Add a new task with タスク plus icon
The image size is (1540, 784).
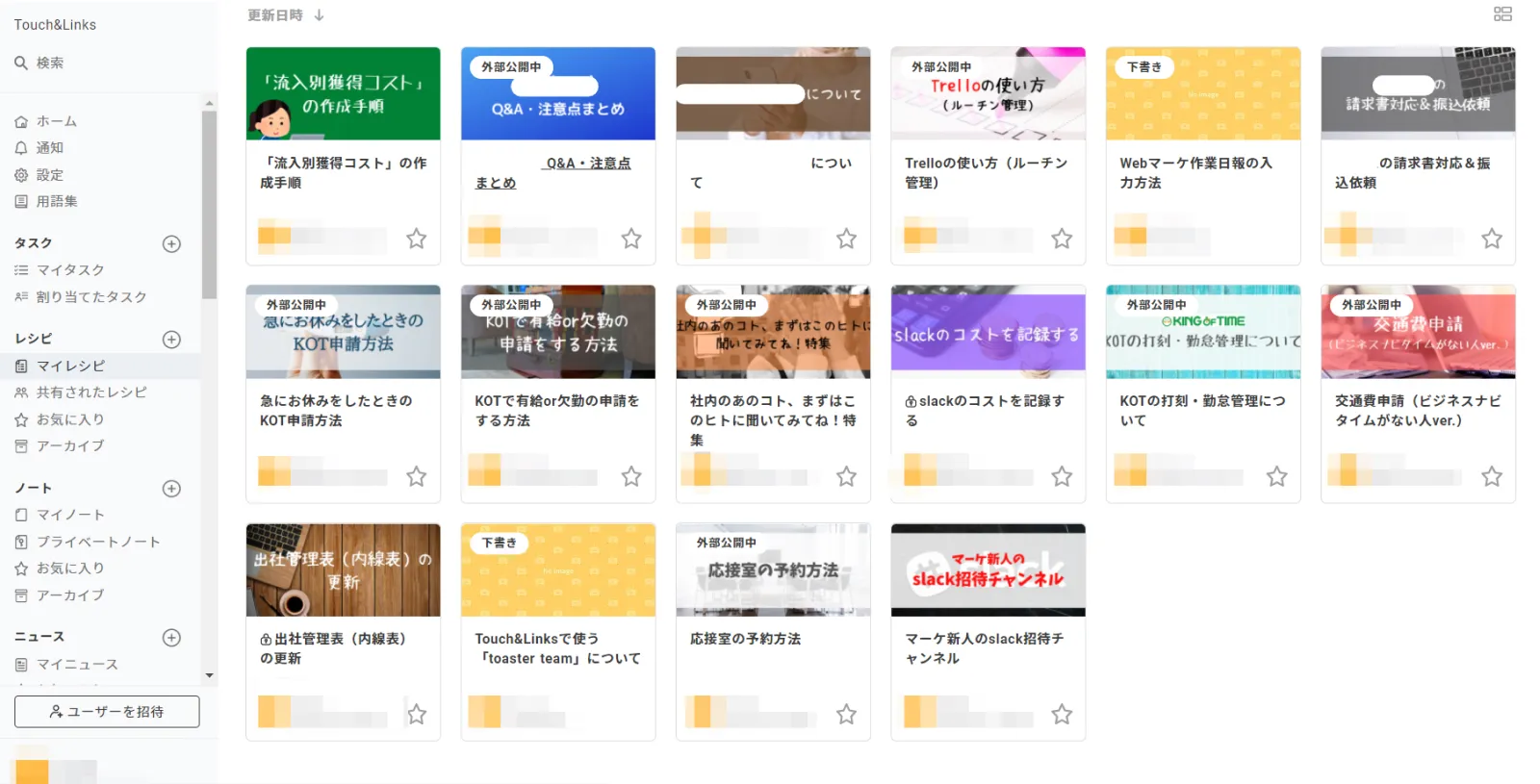[x=171, y=244]
